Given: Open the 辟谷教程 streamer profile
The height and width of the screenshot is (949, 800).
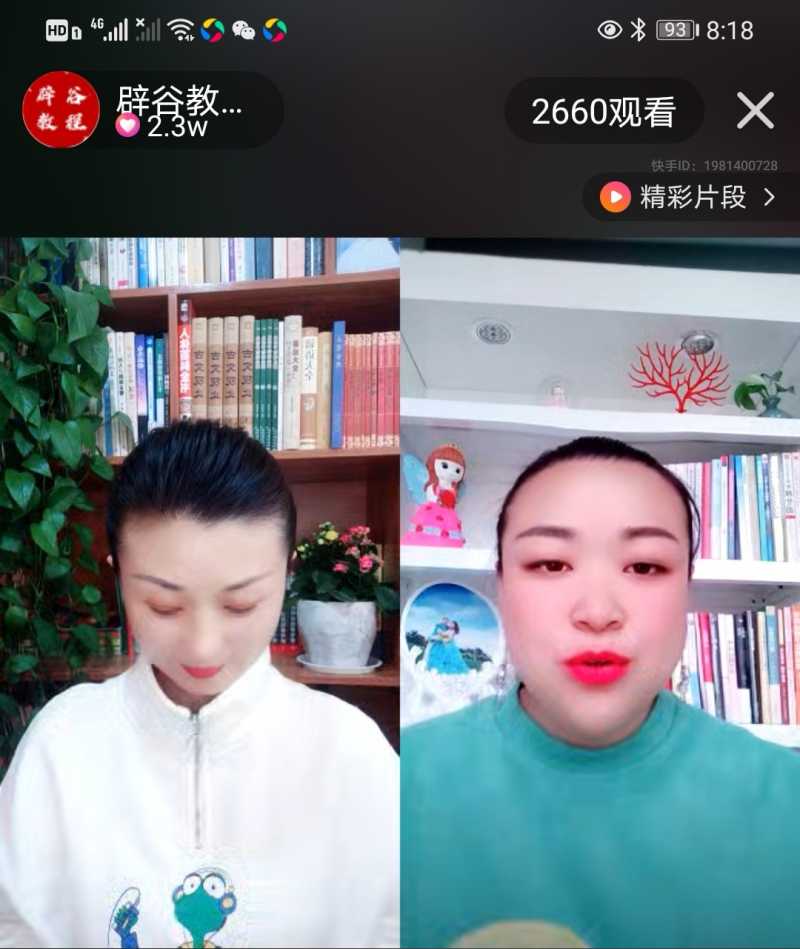Looking at the screenshot, I should pos(62,110).
